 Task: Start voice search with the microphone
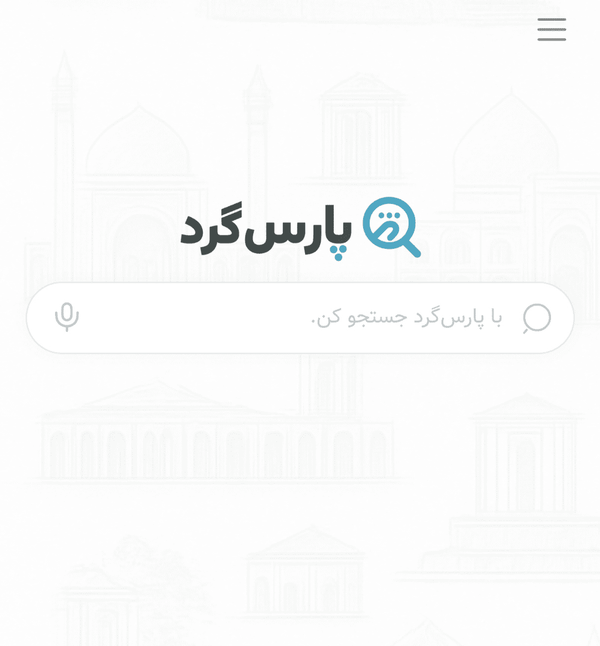[67, 317]
